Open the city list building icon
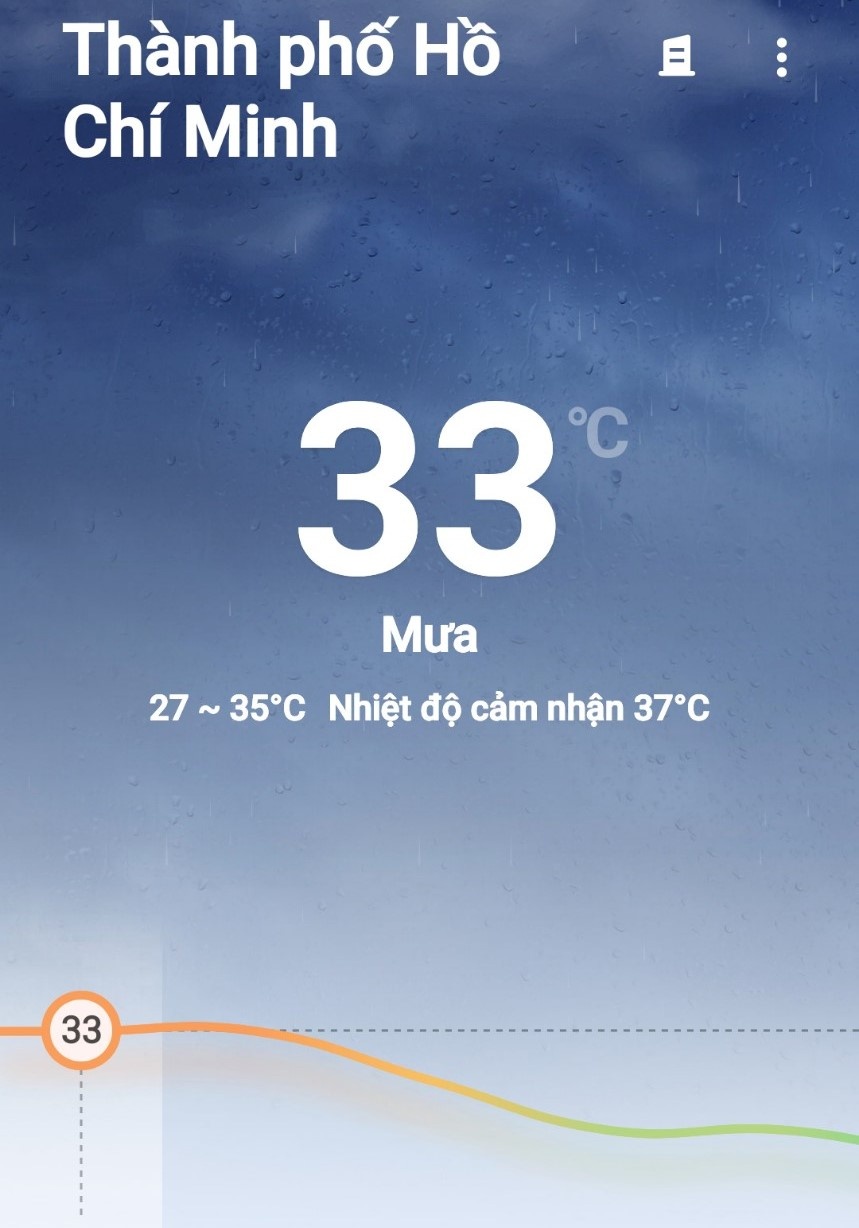 (x=677, y=58)
